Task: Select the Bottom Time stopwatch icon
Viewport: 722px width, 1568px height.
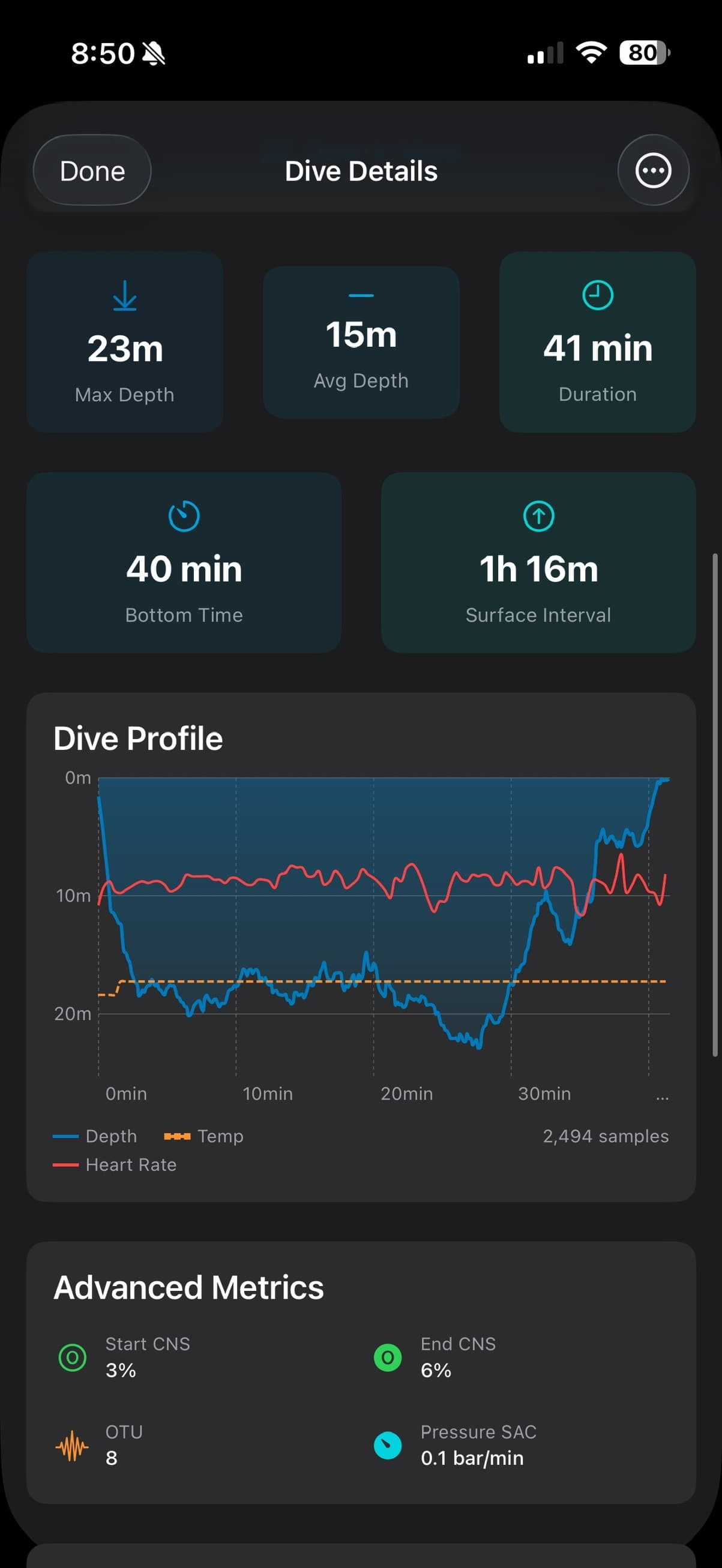Action: (184, 514)
